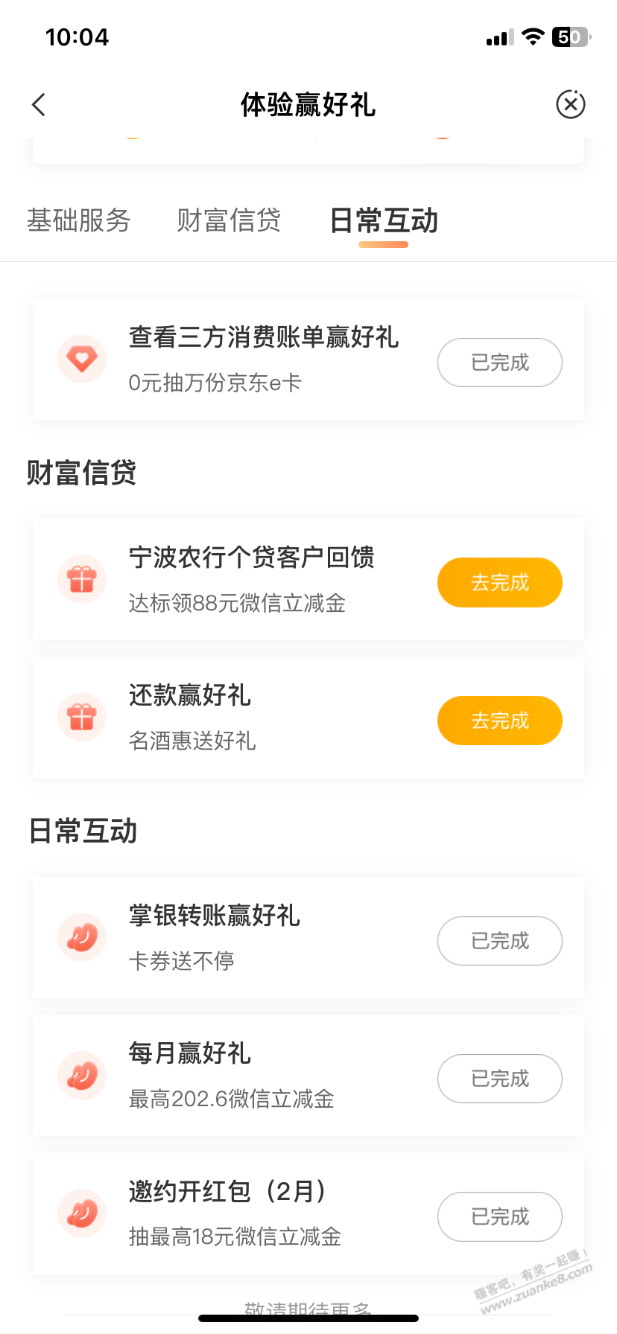Viewport: 617px width, 1334px height.
Task: Go back using the top-left arrow
Action: click(39, 105)
